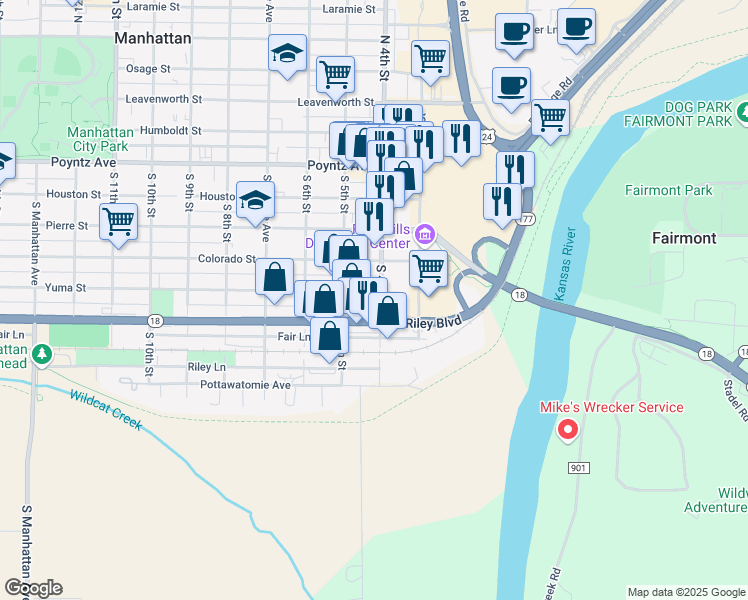
Task: Tap the school marker near Houston St
Action: pos(255,199)
